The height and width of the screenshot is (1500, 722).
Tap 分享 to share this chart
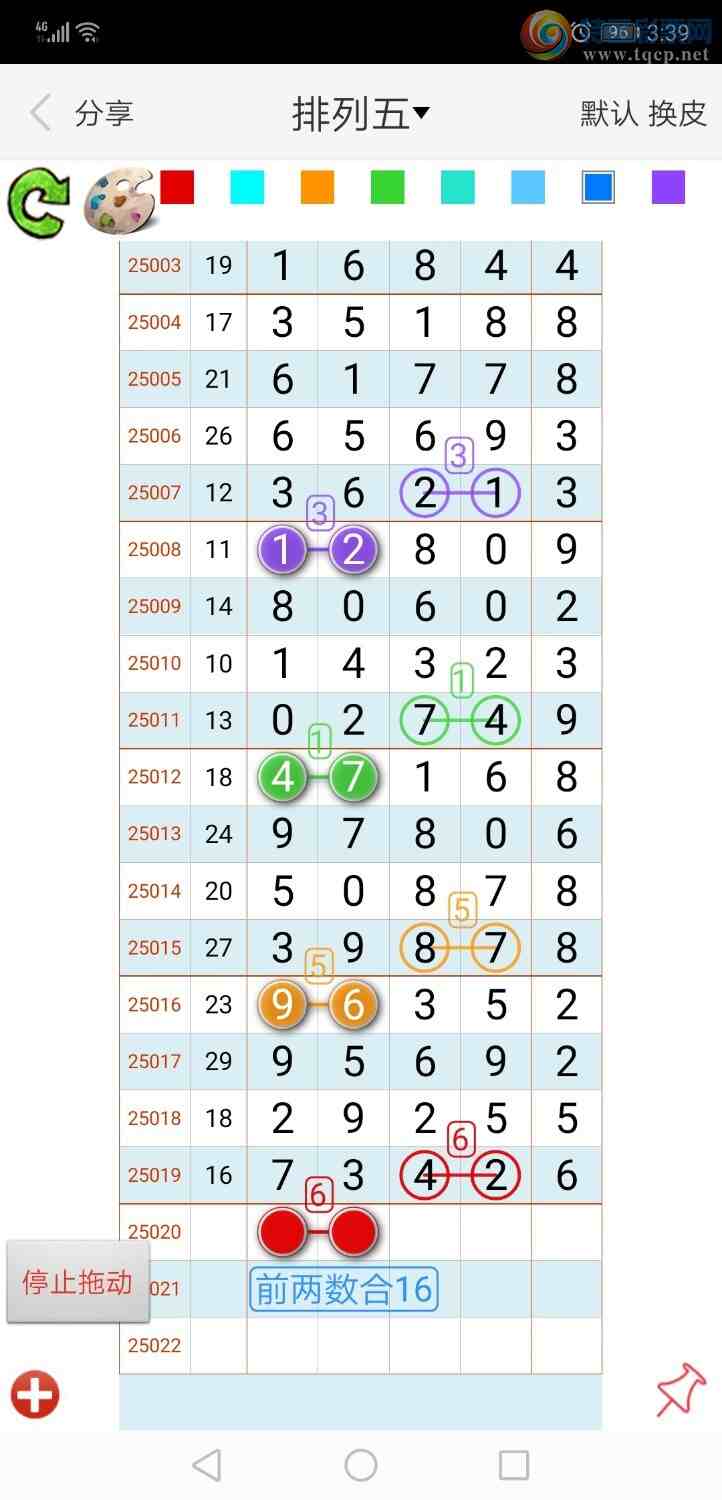(x=104, y=113)
